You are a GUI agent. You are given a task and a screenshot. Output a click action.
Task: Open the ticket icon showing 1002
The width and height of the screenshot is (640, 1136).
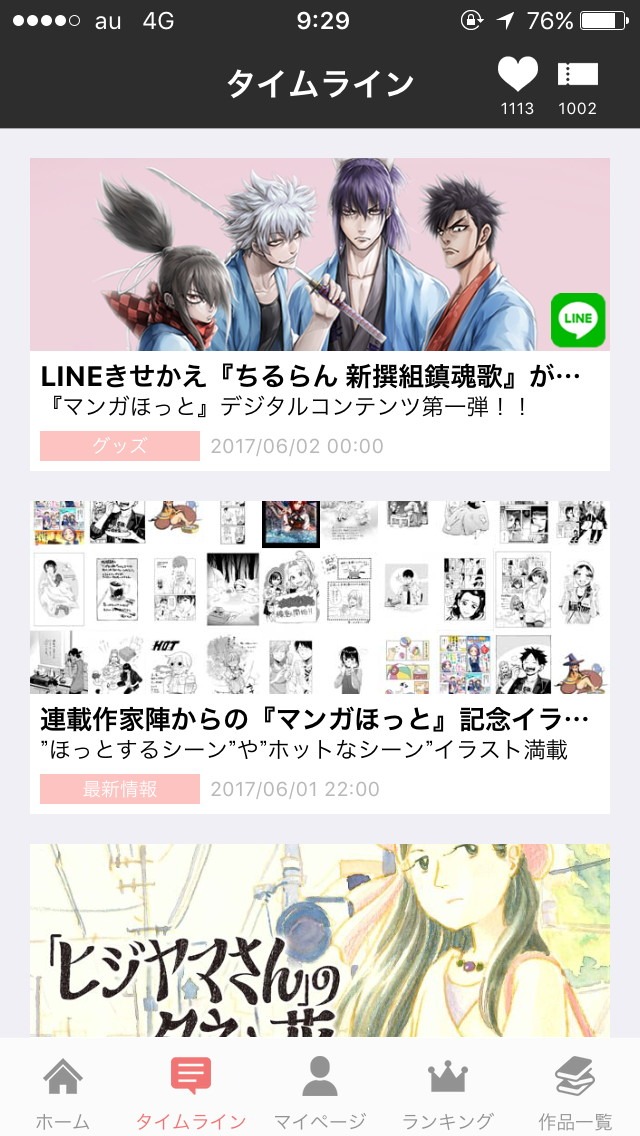(578, 84)
